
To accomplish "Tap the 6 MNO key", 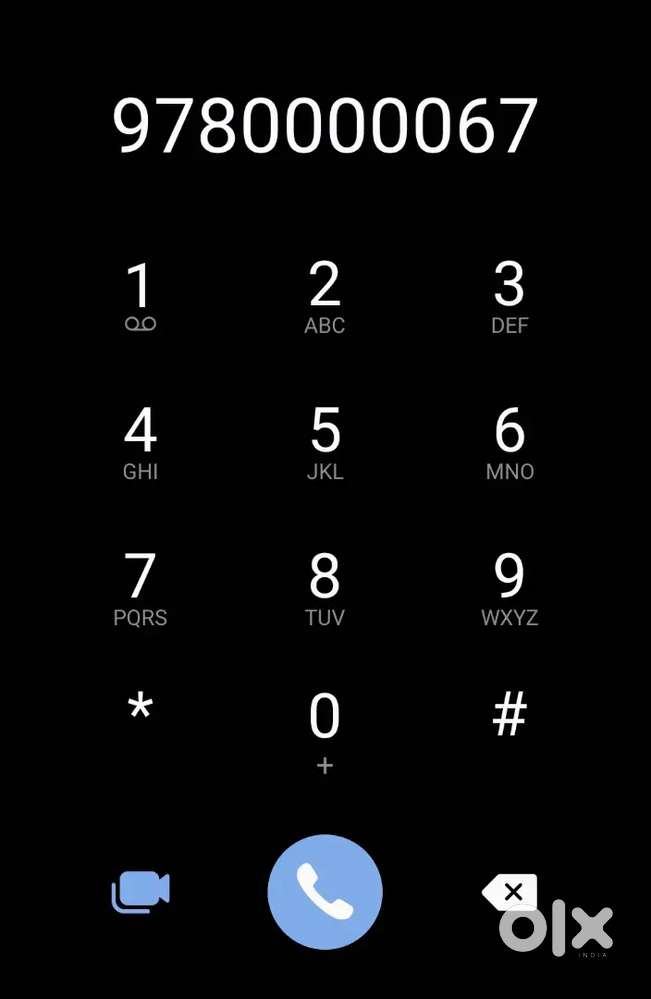I will (x=510, y=442).
